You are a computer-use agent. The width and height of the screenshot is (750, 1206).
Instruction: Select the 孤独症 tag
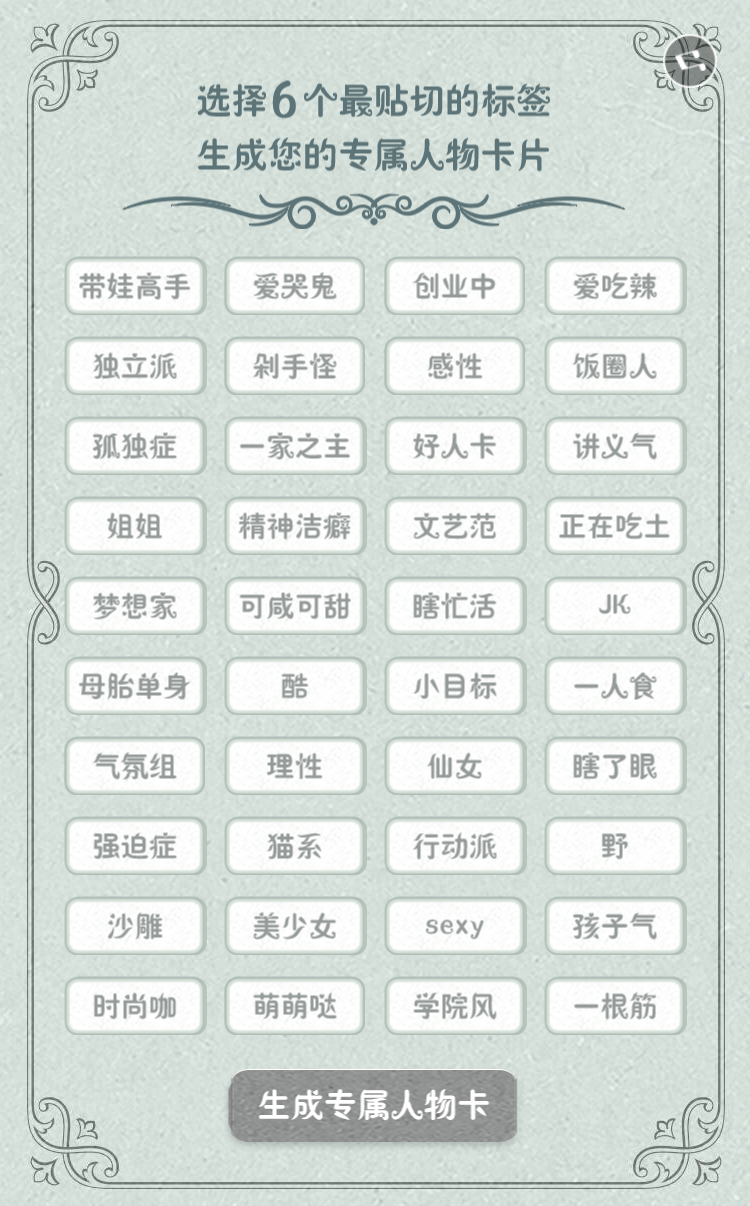[135, 446]
